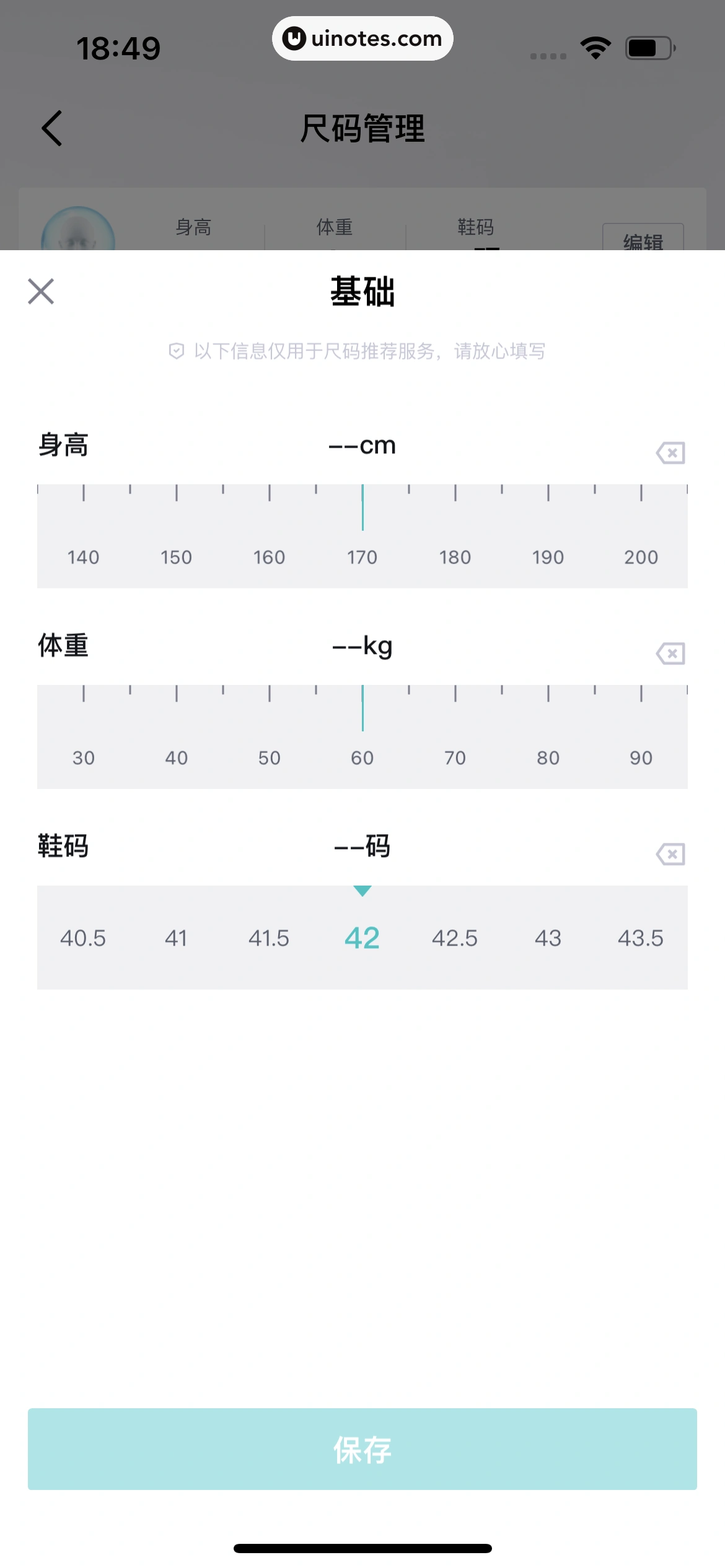
Task: Close the 基础 size entry sheet
Action: 40,292
